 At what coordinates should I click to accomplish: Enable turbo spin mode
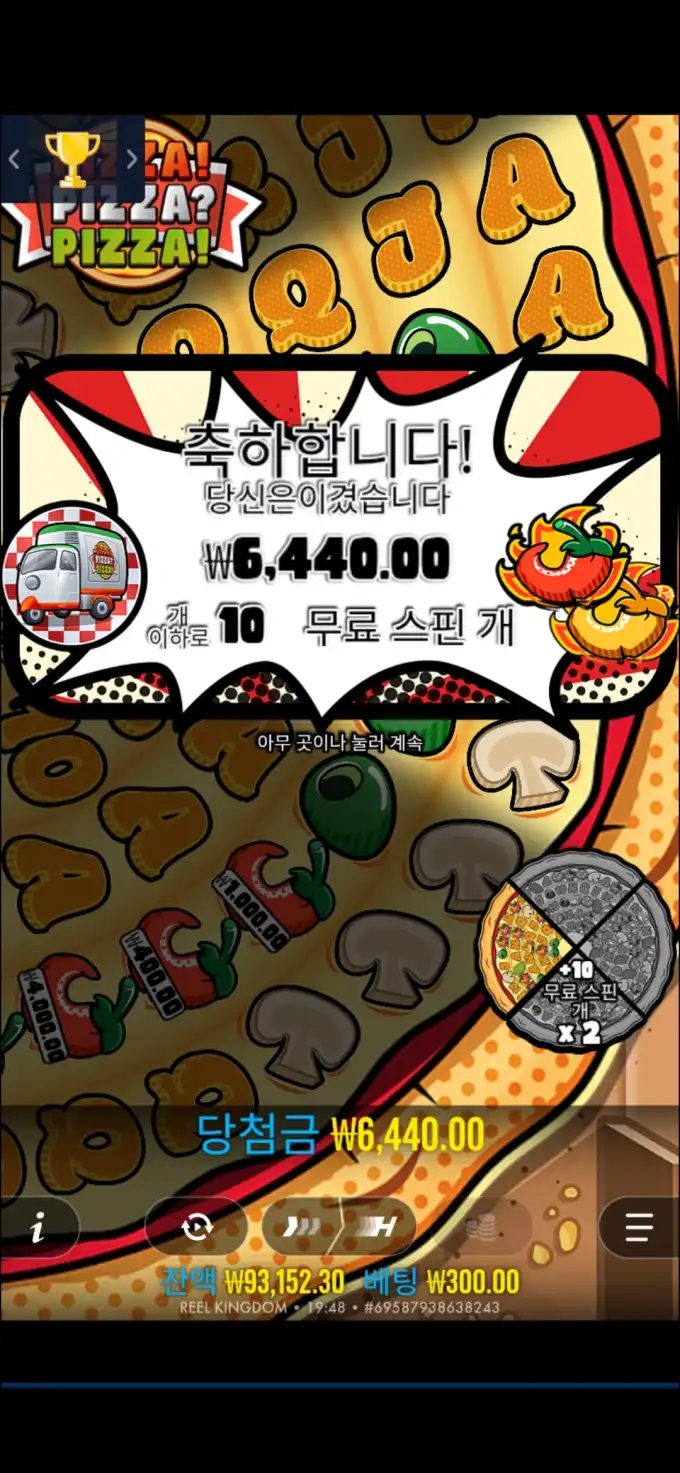pos(379,1227)
